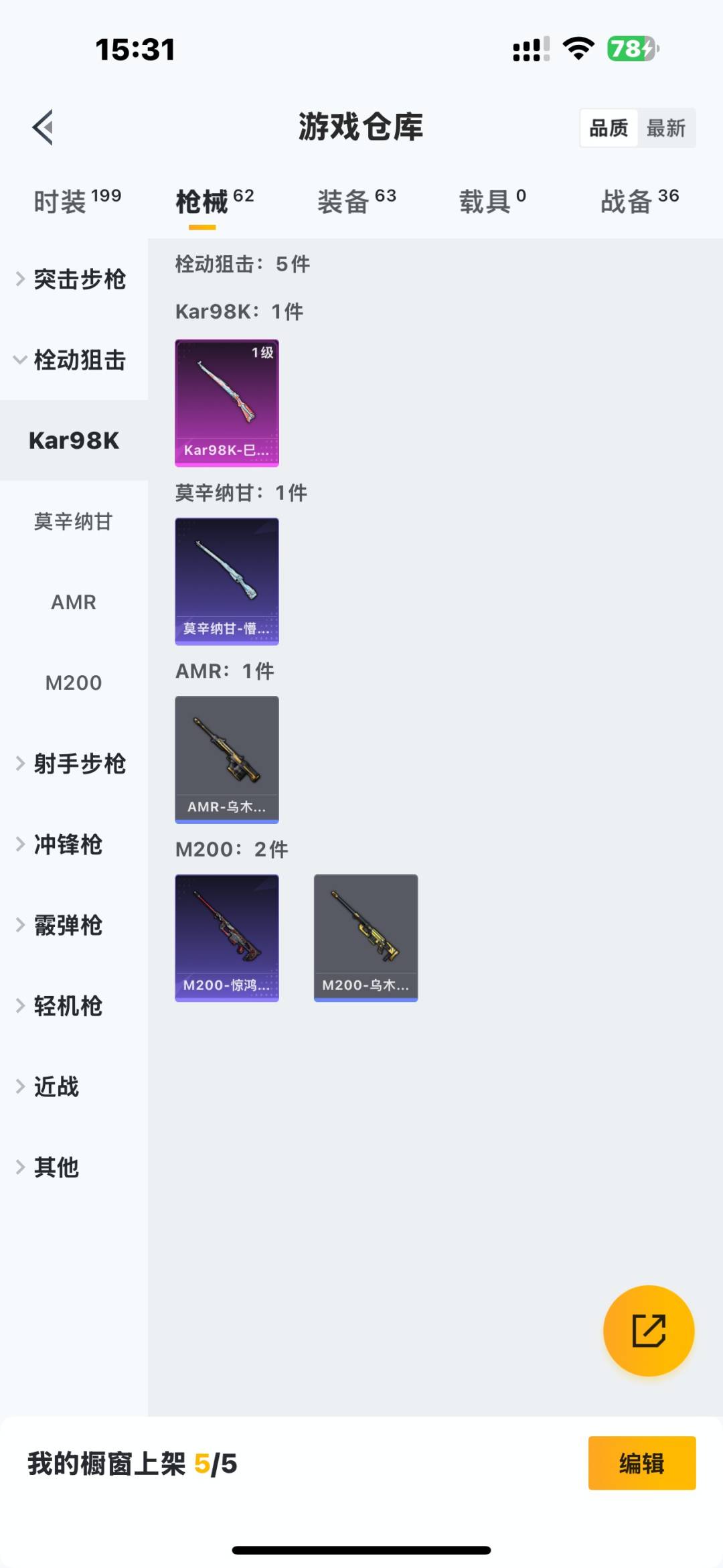
Task: Select 莫辛纳甘 in the sidebar
Action: 74,521
